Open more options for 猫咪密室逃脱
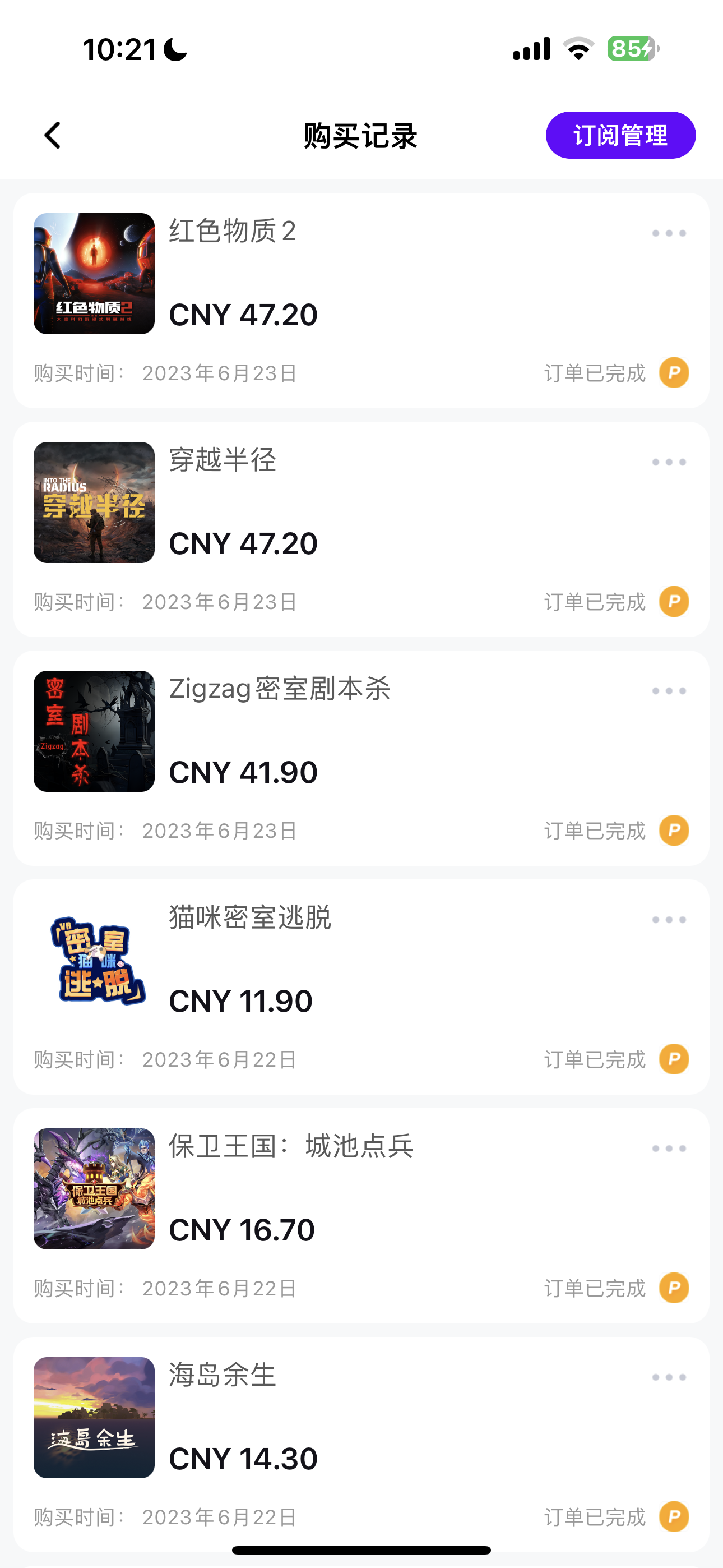723x1568 pixels. pos(668,919)
